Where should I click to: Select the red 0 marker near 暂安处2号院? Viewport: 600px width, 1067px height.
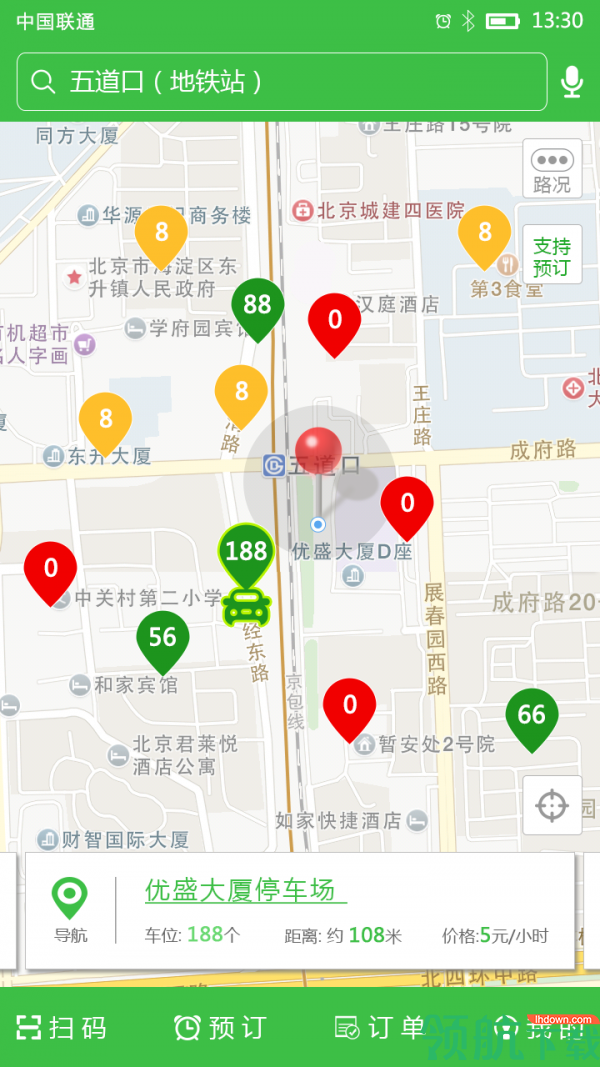click(x=350, y=706)
